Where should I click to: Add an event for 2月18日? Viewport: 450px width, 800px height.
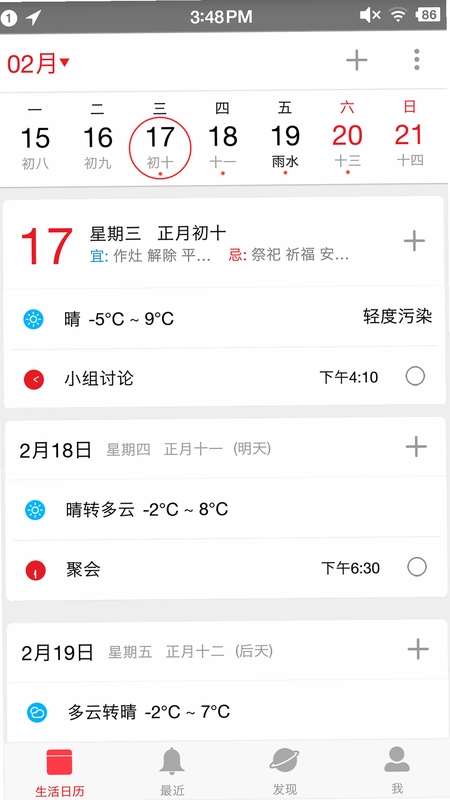(416, 447)
